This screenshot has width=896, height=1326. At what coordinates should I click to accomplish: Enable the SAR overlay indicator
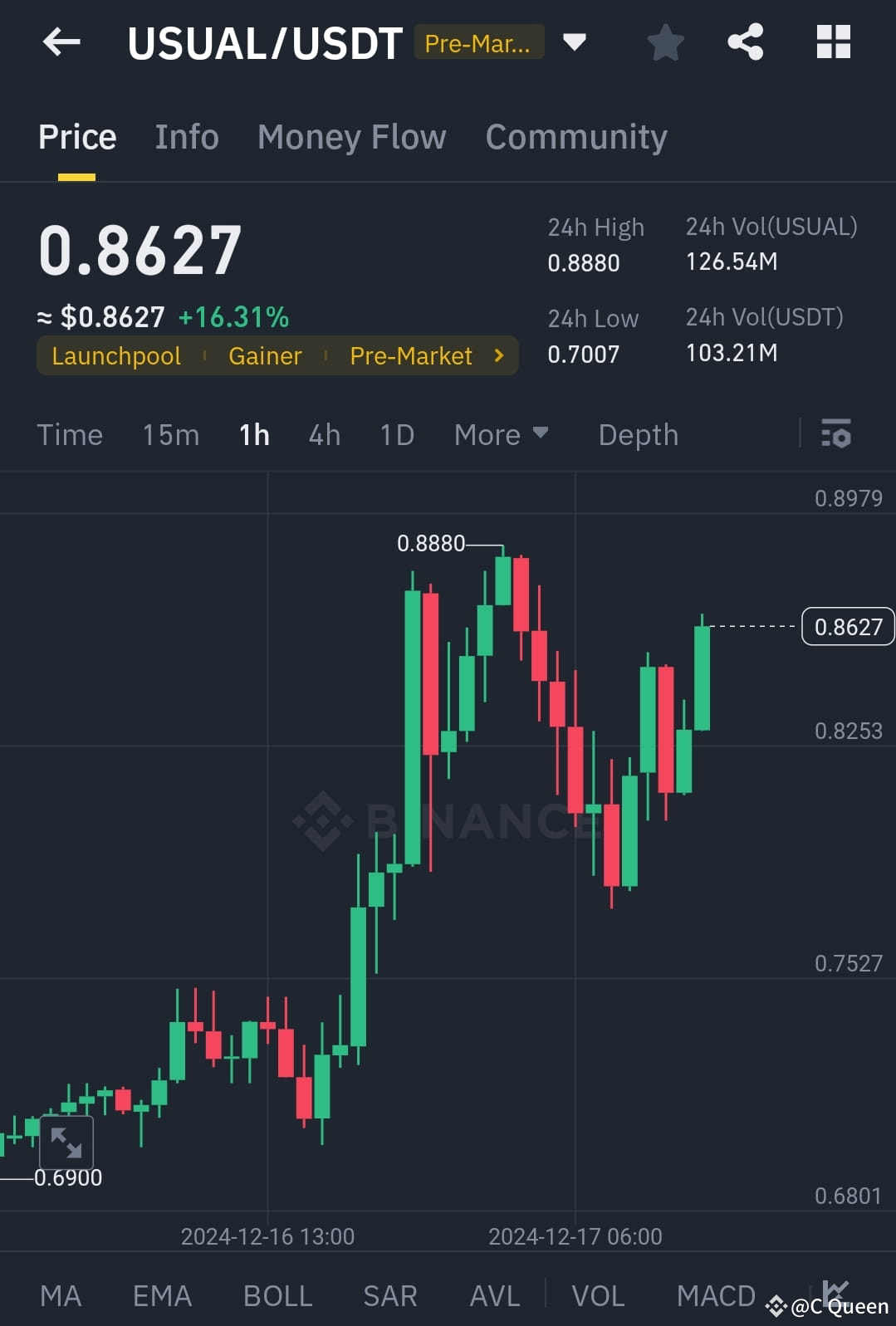pos(389,1295)
